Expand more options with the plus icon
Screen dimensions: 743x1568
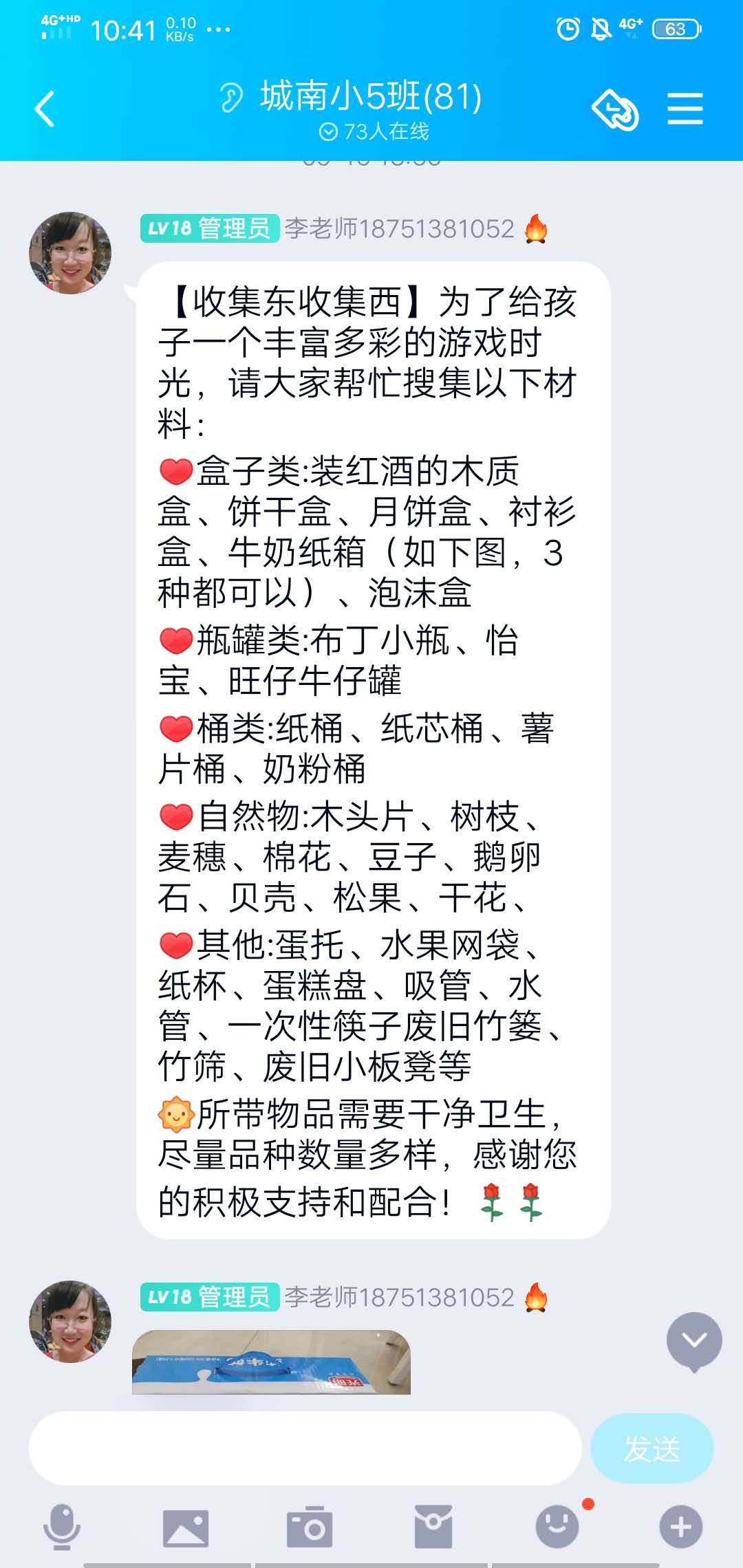[x=680, y=1527]
